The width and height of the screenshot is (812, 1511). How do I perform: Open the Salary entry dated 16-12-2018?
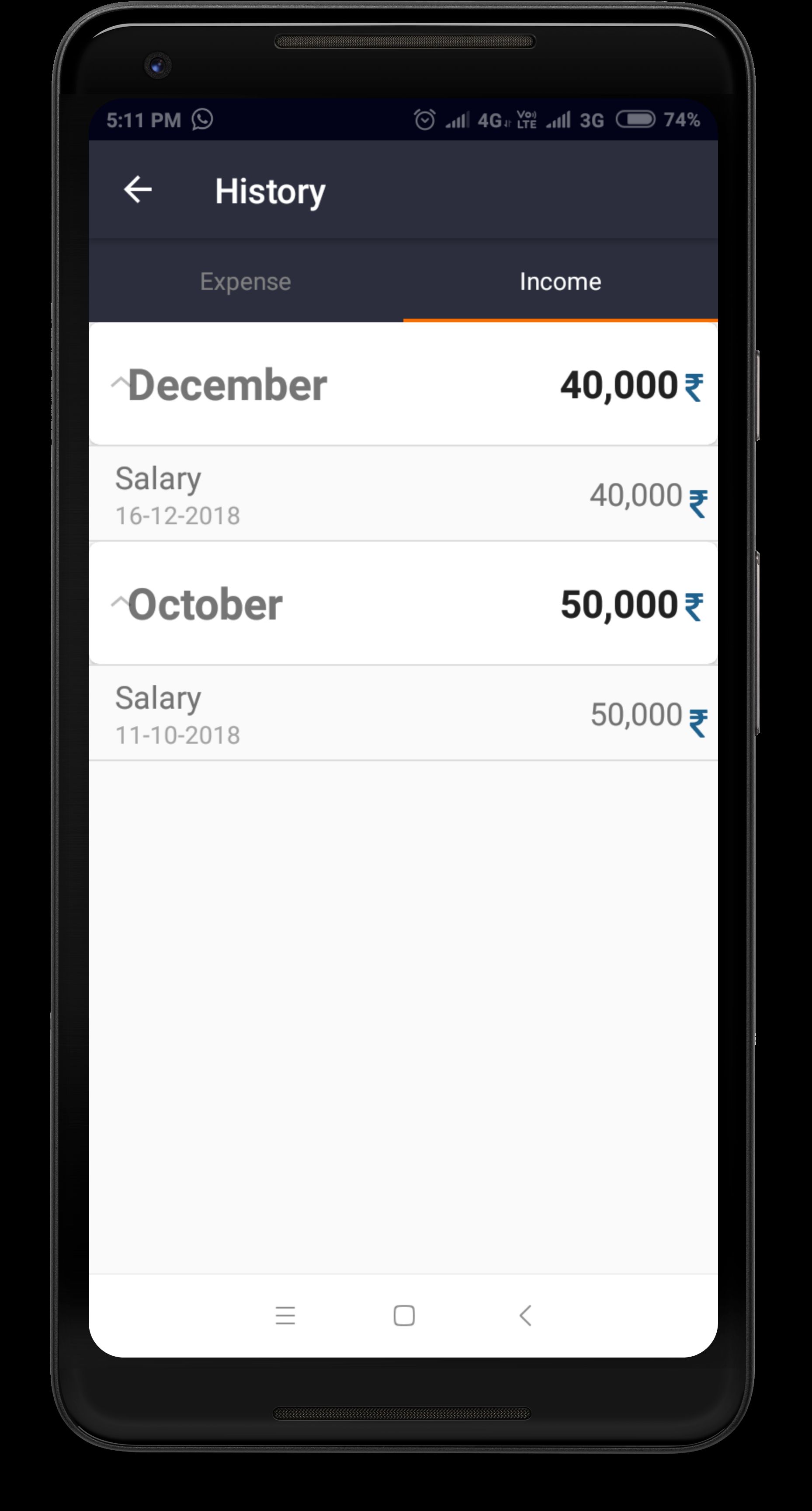[403, 494]
